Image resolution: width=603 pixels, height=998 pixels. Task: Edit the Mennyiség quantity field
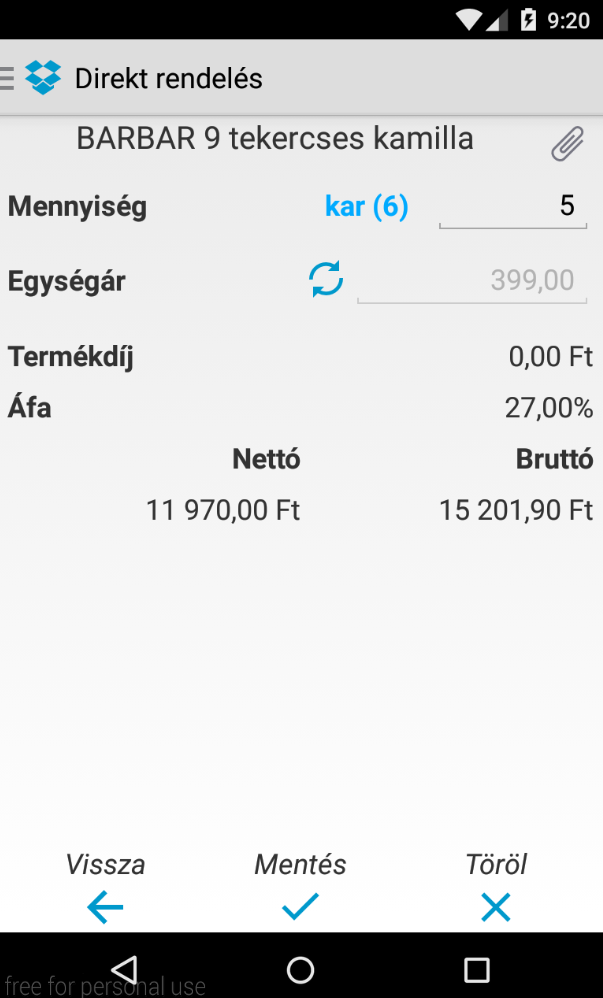tap(513, 206)
